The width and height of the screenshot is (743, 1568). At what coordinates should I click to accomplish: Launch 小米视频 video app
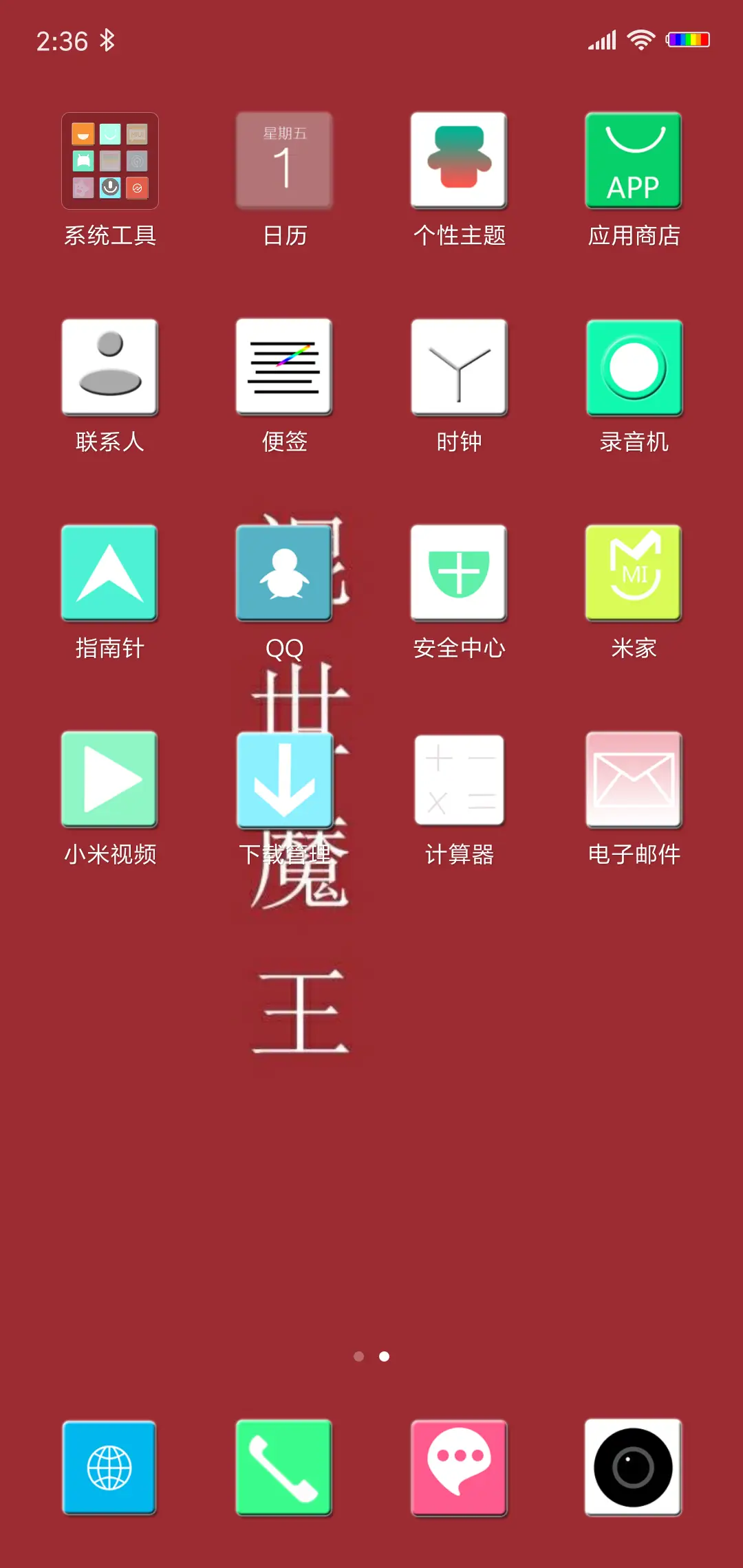tap(109, 779)
